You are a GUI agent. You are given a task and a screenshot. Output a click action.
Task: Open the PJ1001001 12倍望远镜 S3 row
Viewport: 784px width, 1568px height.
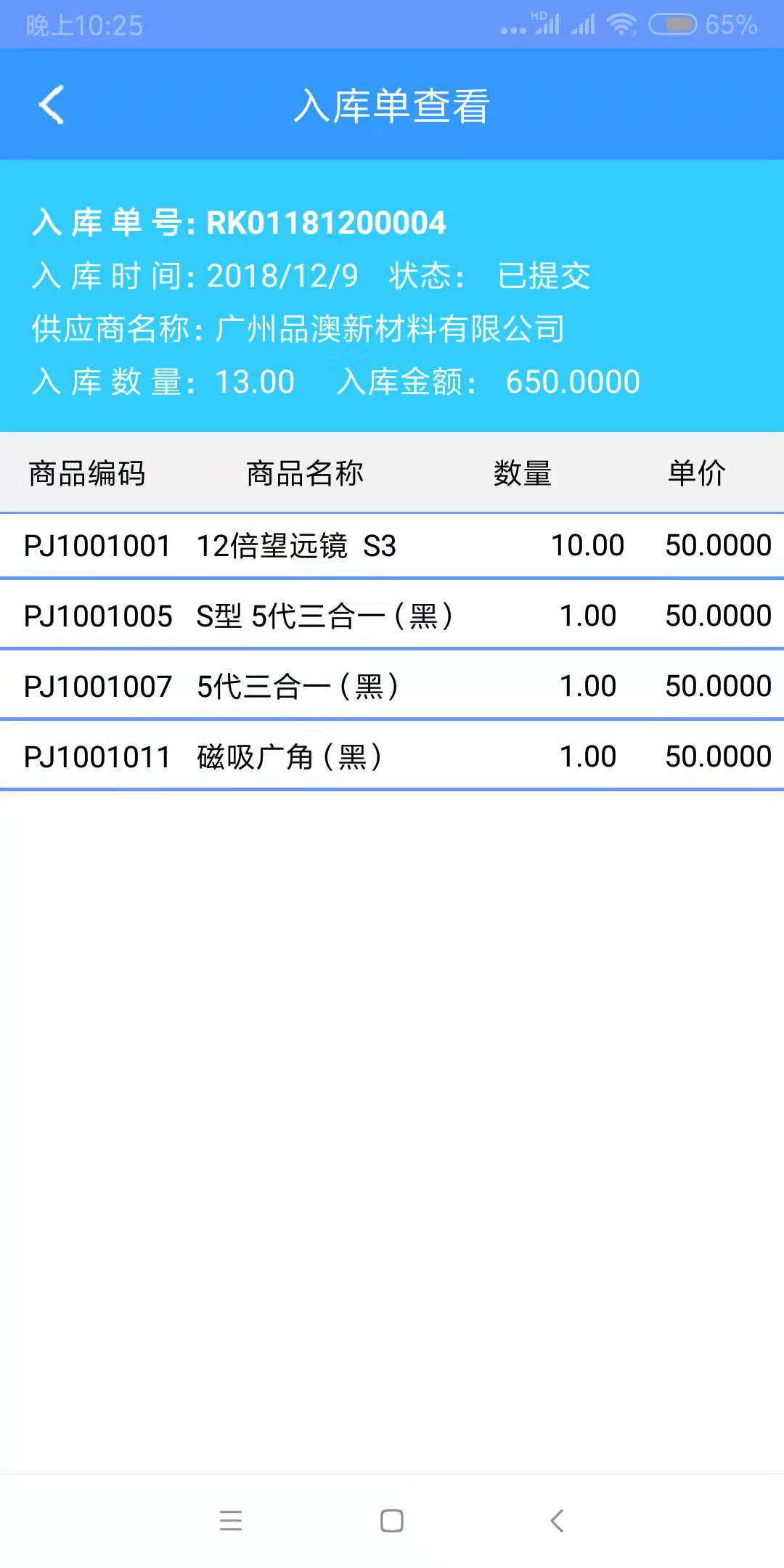392,546
